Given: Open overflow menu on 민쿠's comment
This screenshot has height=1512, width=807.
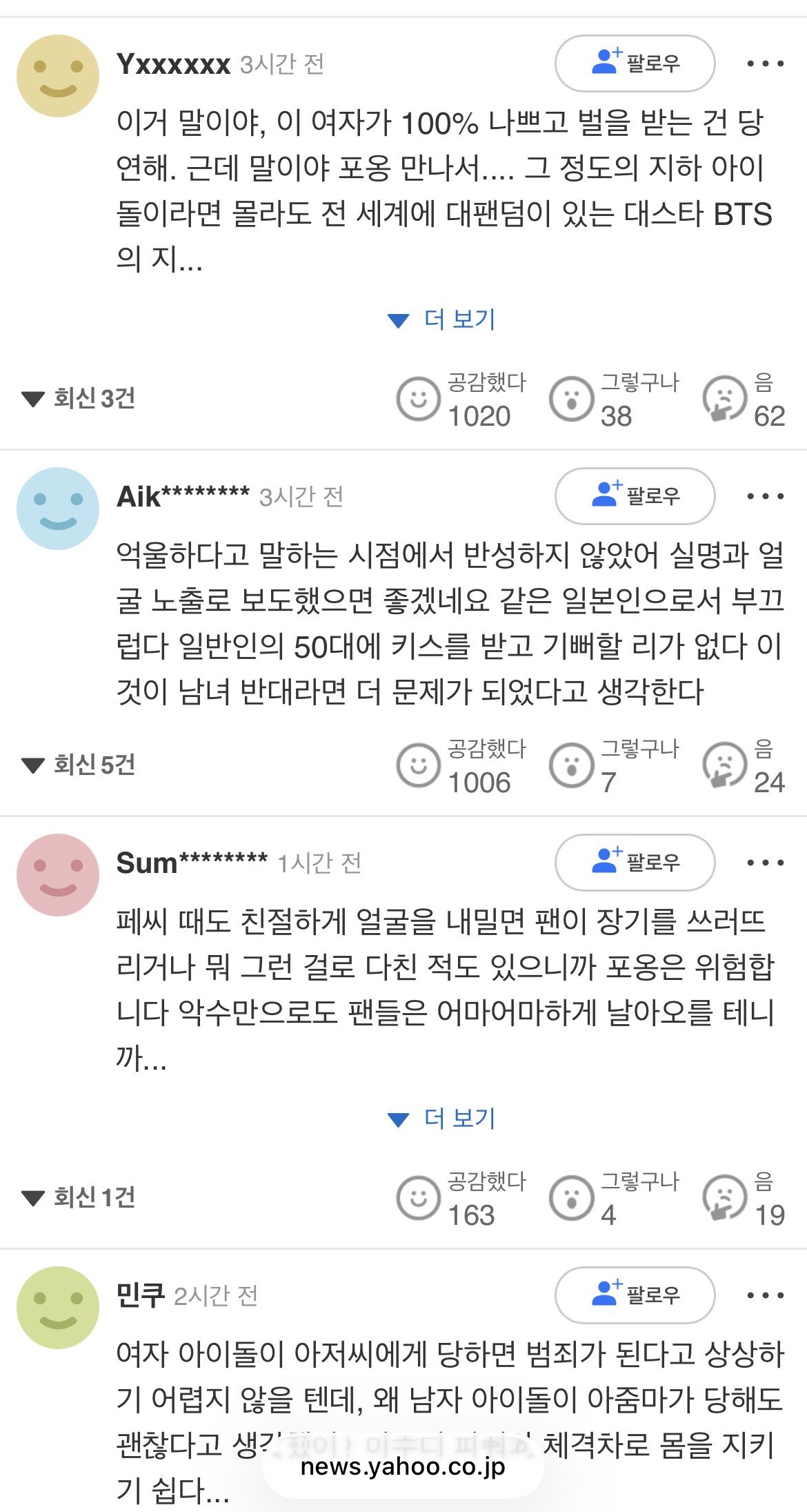Looking at the screenshot, I should click(765, 1295).
